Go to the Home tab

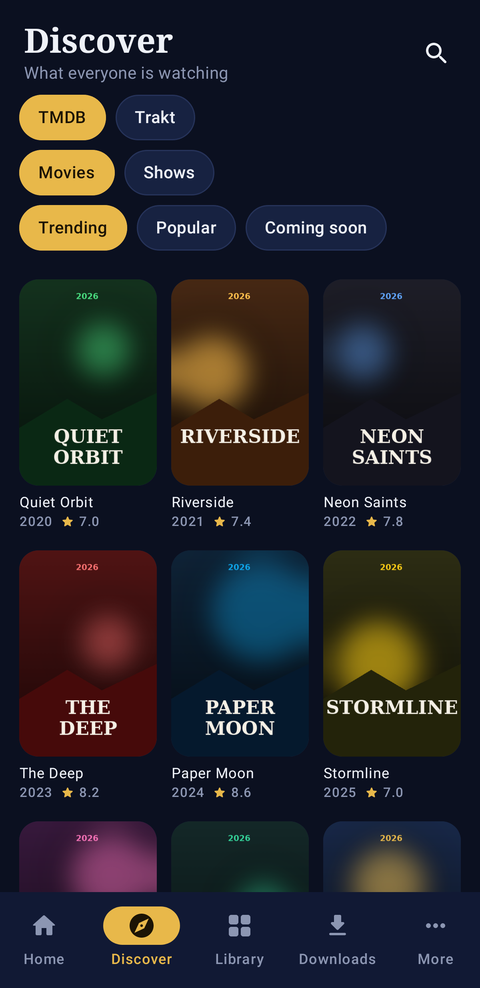(x=44, y=939)
